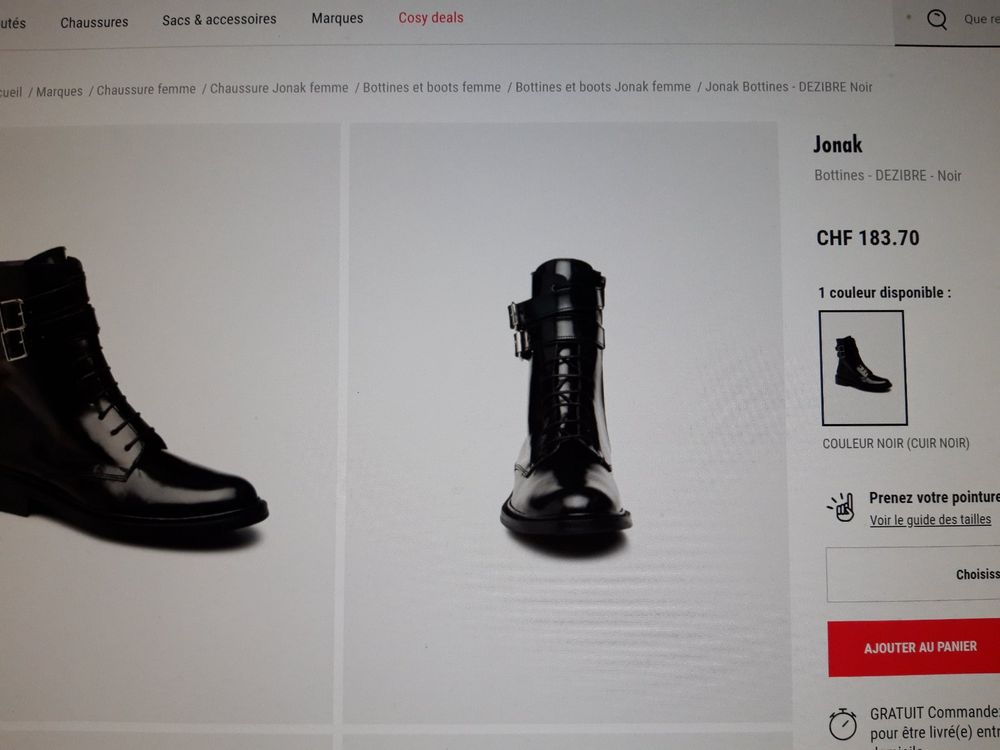1000x750 pixels.
Task: Open the Chaussures menu
Action: click(x=94, y=22)
